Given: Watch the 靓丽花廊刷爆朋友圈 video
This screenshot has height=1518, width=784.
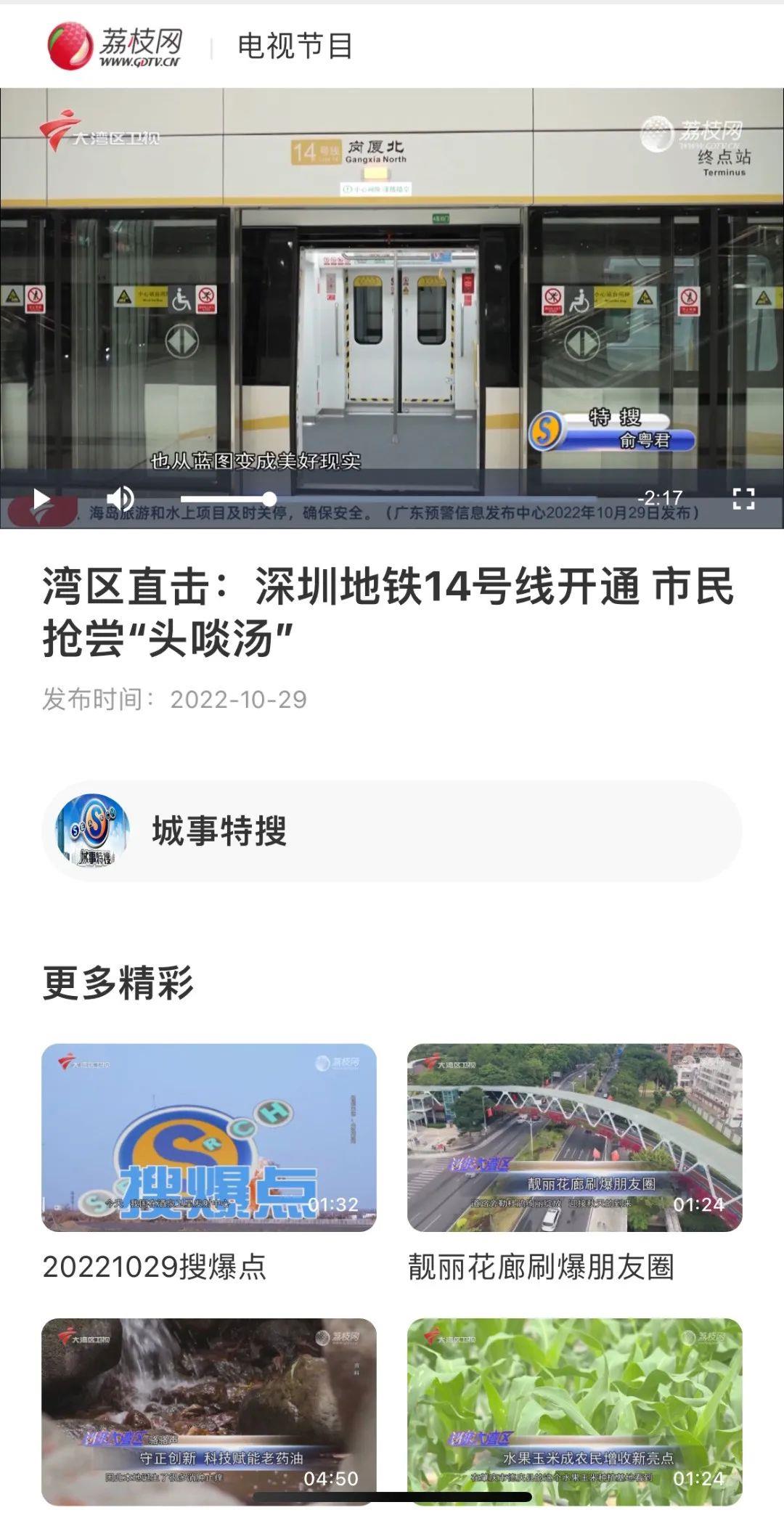Looking at the screenshot, I should click(x=574, y=1138).
